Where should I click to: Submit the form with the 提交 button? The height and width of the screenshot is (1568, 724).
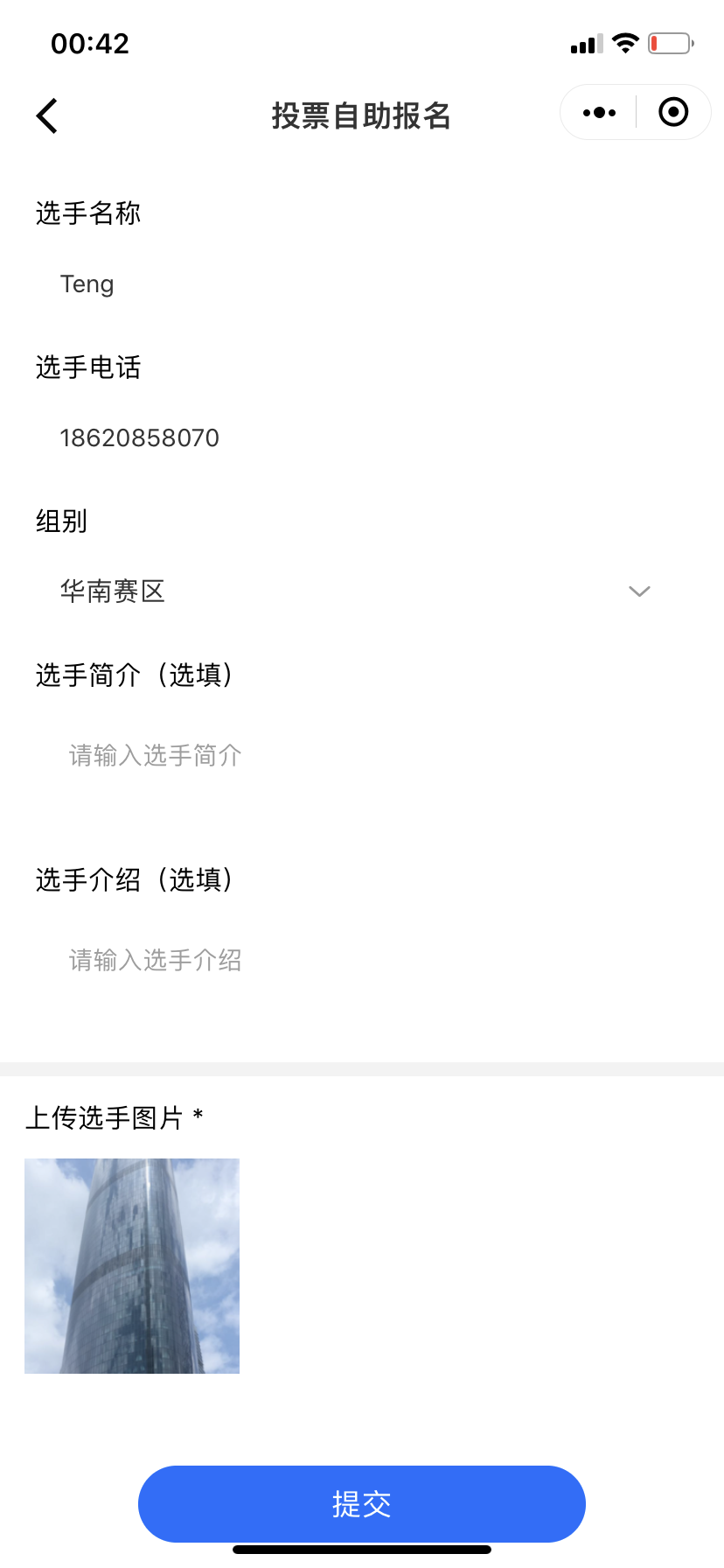click(361, 1504)
